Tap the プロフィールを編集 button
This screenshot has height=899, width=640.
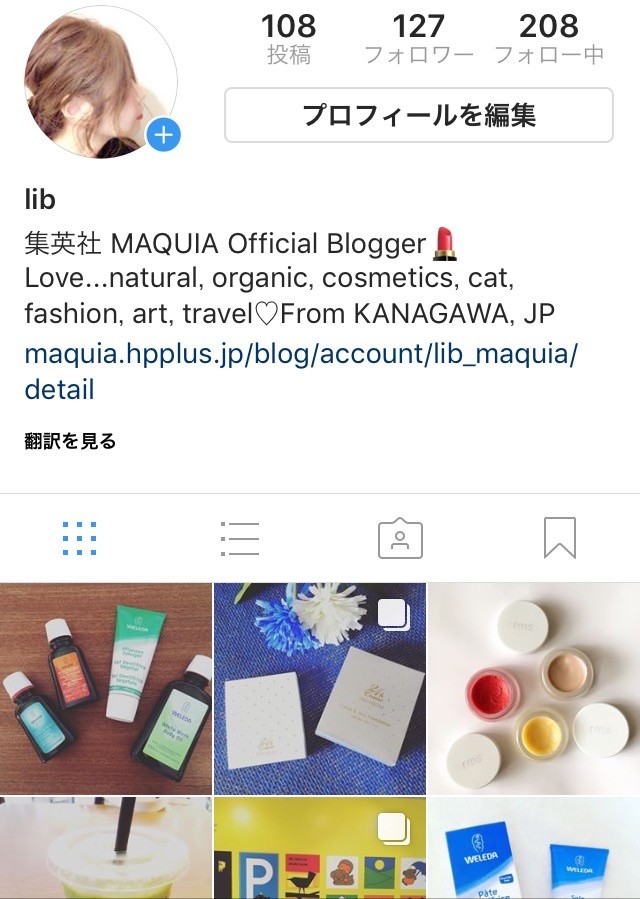[418, 115]
